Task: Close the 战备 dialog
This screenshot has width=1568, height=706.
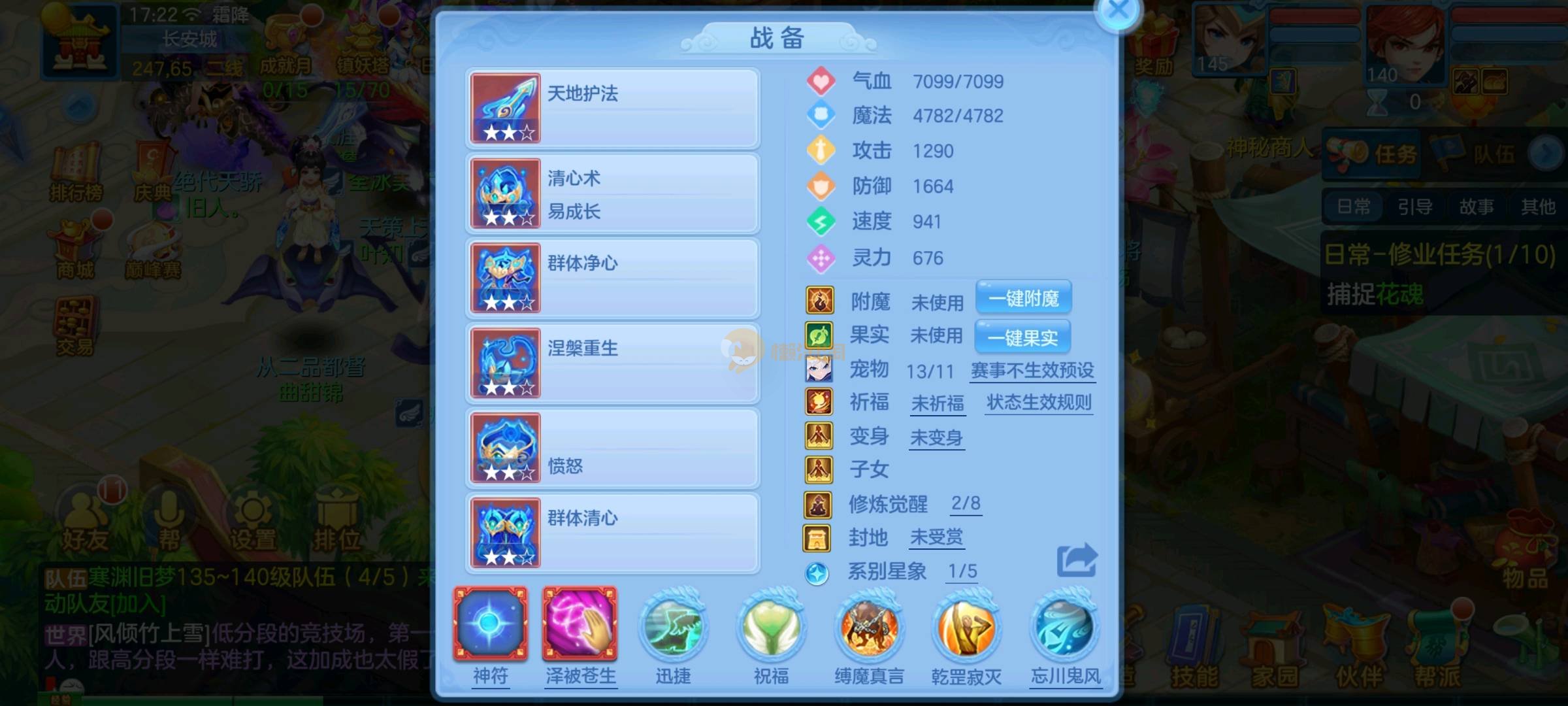Action: (1118, 11)
